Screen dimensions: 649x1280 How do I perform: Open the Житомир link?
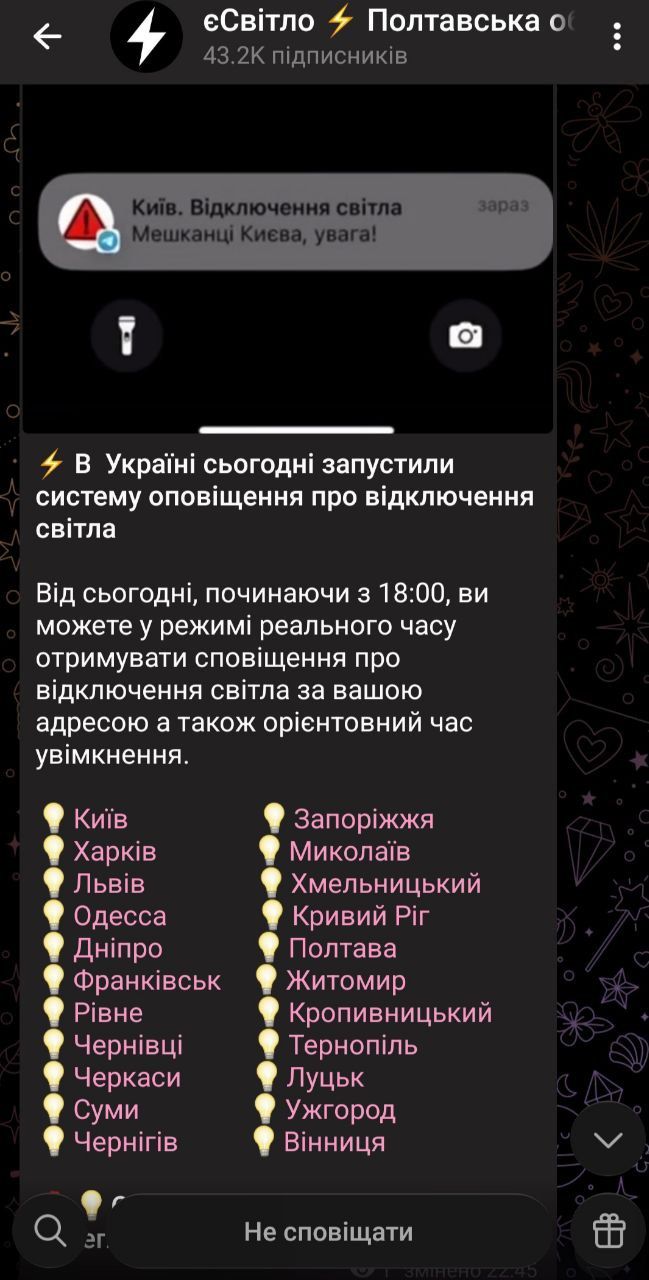(x=345, y=981)
